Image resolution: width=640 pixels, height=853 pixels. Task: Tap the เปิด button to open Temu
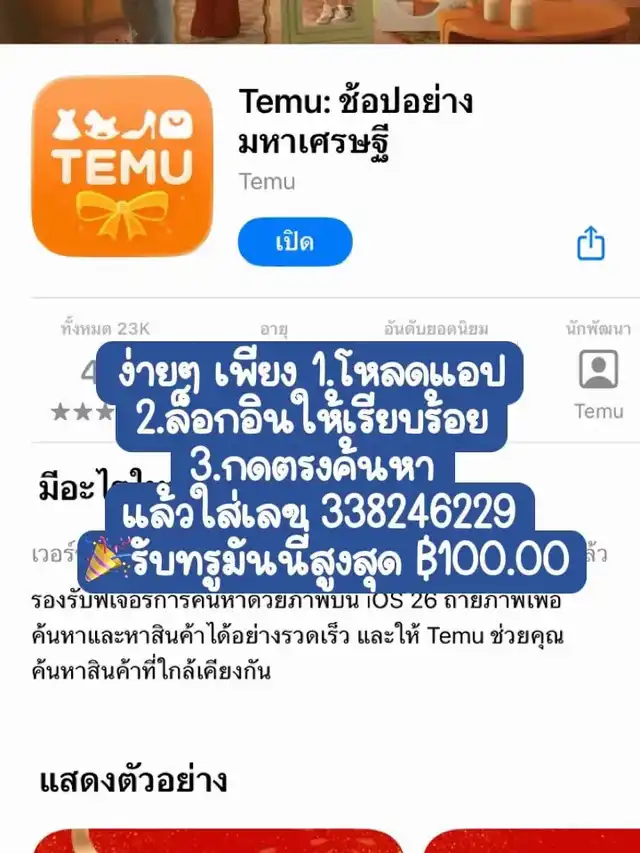click(295, 242)
